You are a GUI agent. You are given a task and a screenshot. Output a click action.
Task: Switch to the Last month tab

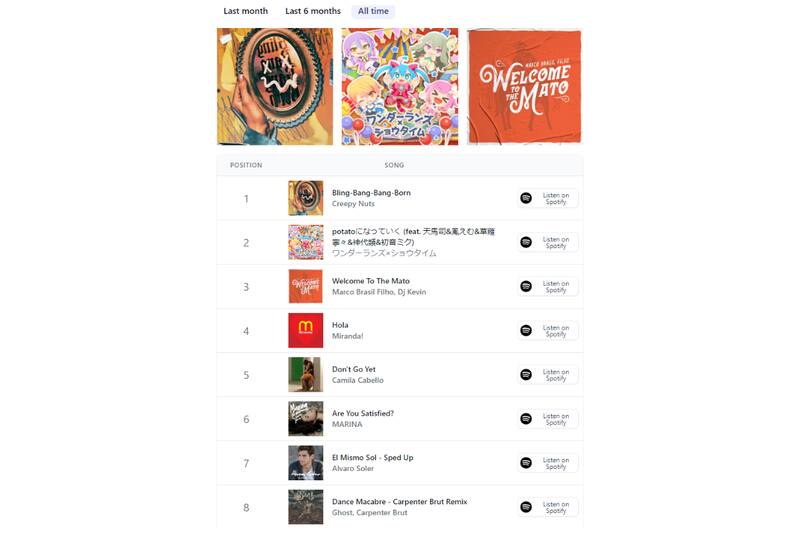[x=245, y=11]
